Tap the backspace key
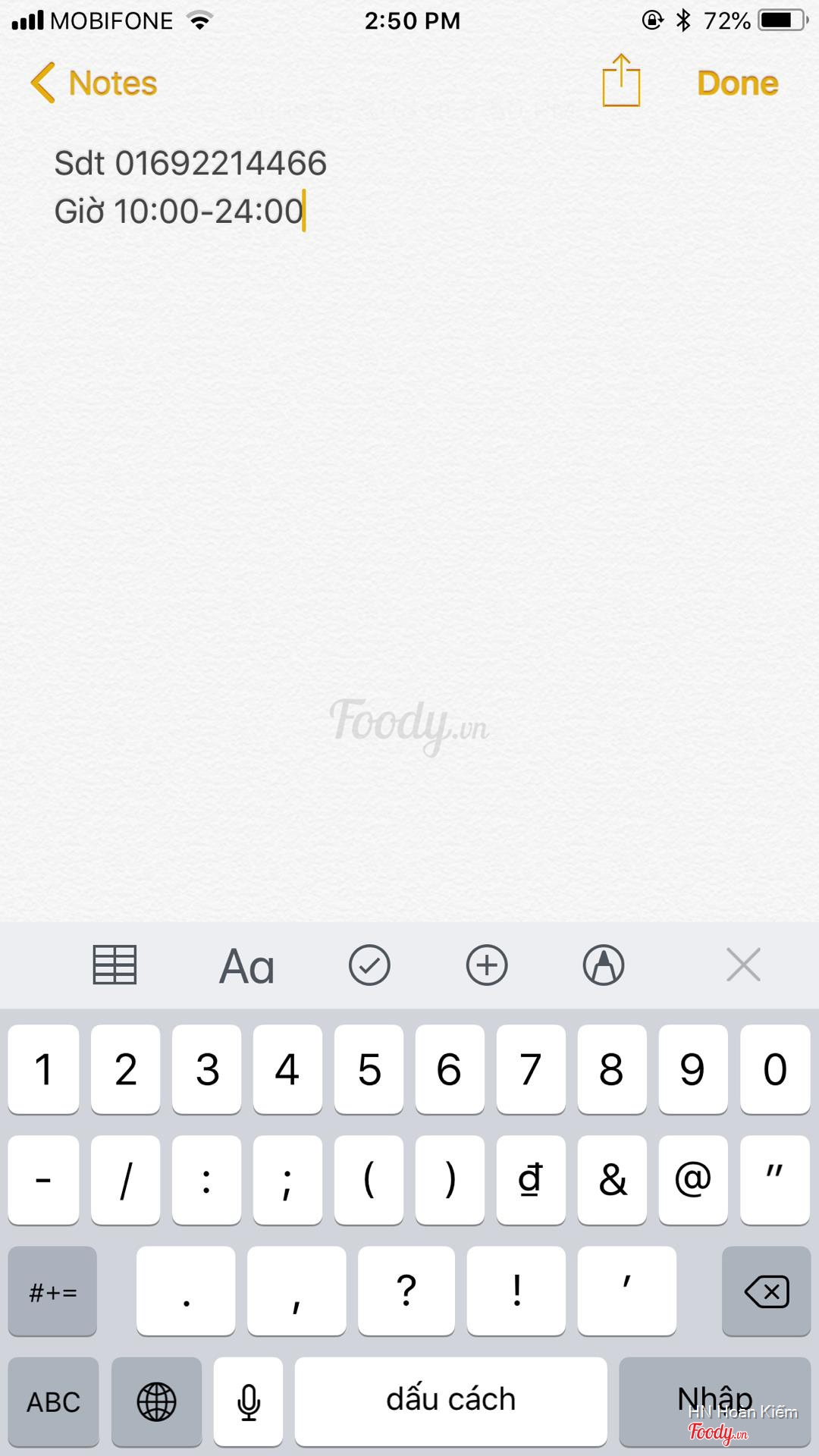The image size is (819, 1456). pos(766,1291)
